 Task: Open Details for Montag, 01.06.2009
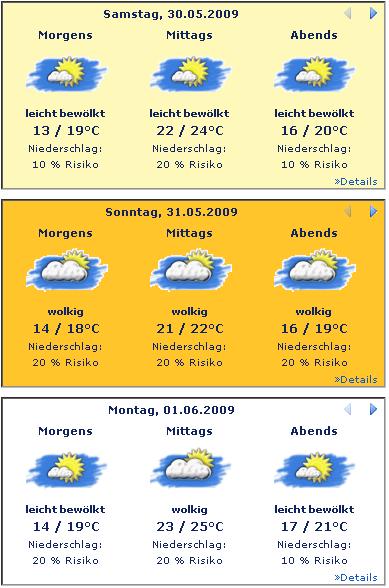pos(356,578)
